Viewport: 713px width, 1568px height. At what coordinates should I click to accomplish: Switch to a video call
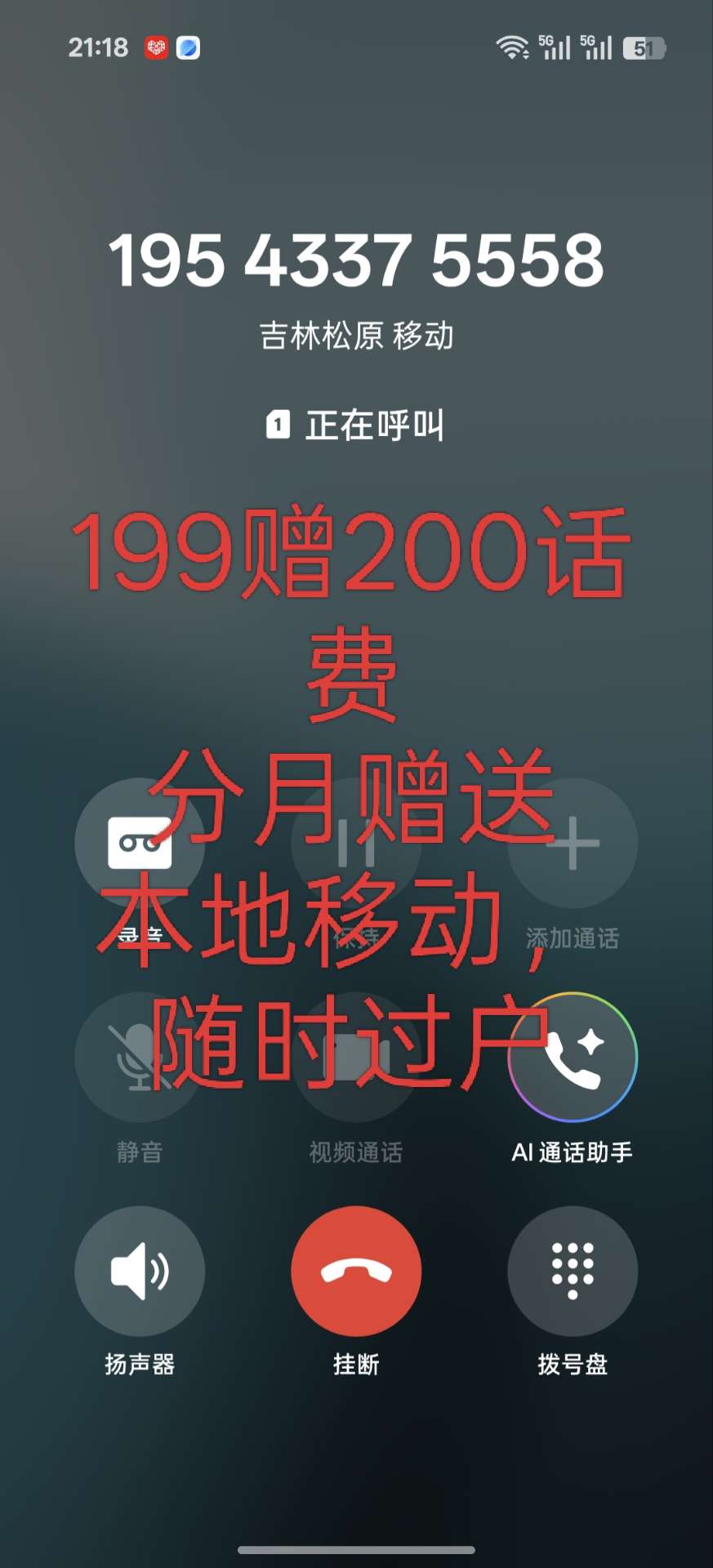click(x=356, y=1058)
